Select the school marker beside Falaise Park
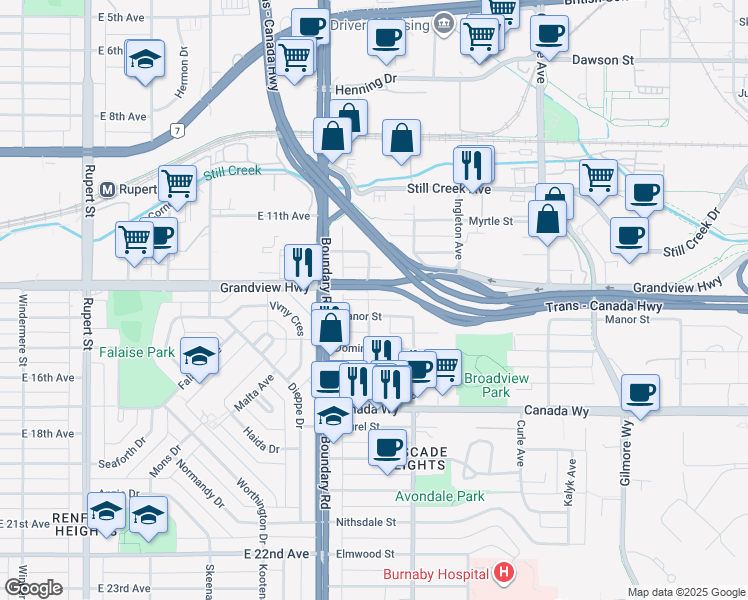This screenshot has width=748, height=600. coord(200,354)
